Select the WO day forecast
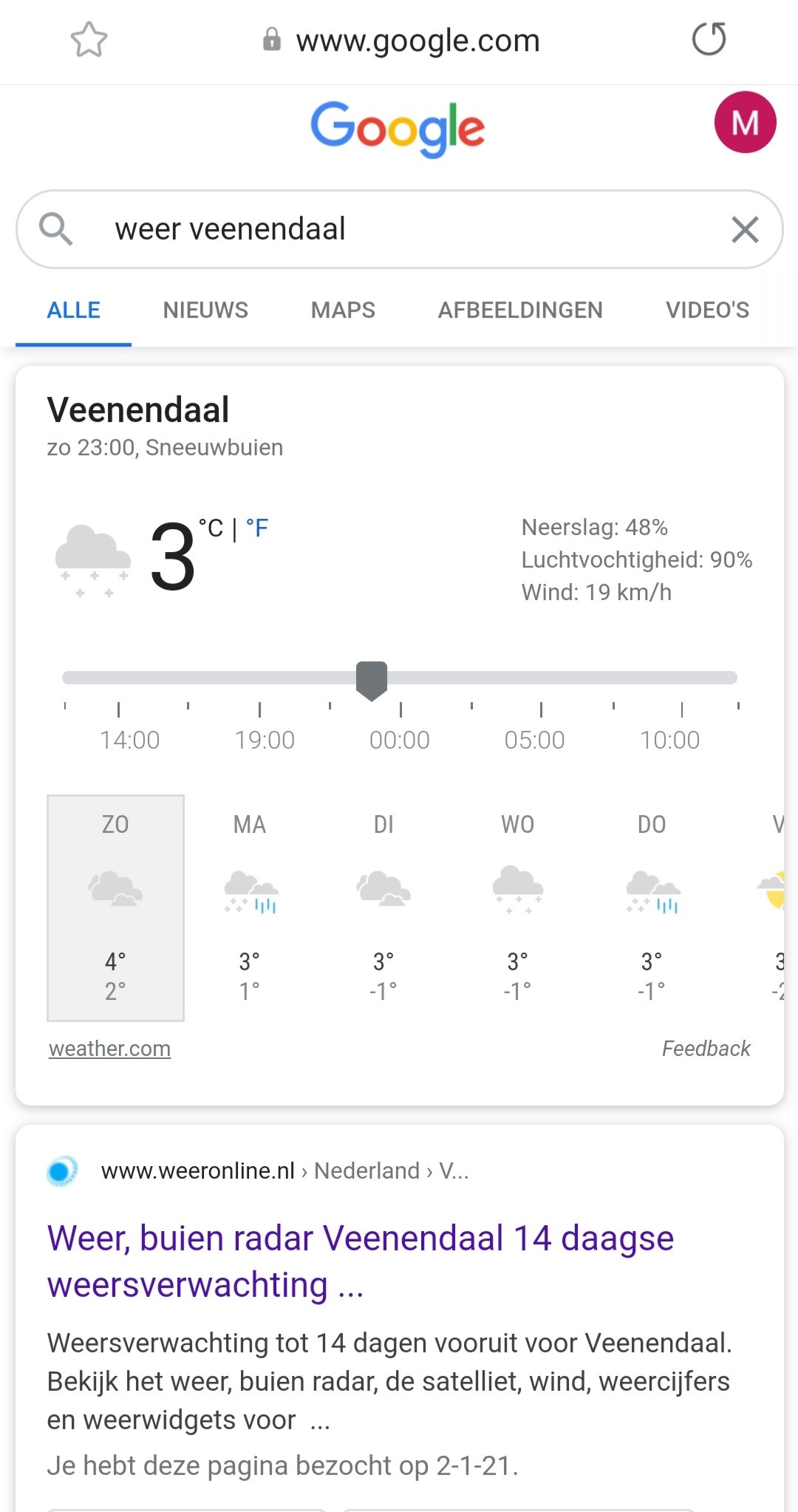798x1512 pixels. [517, 907]
